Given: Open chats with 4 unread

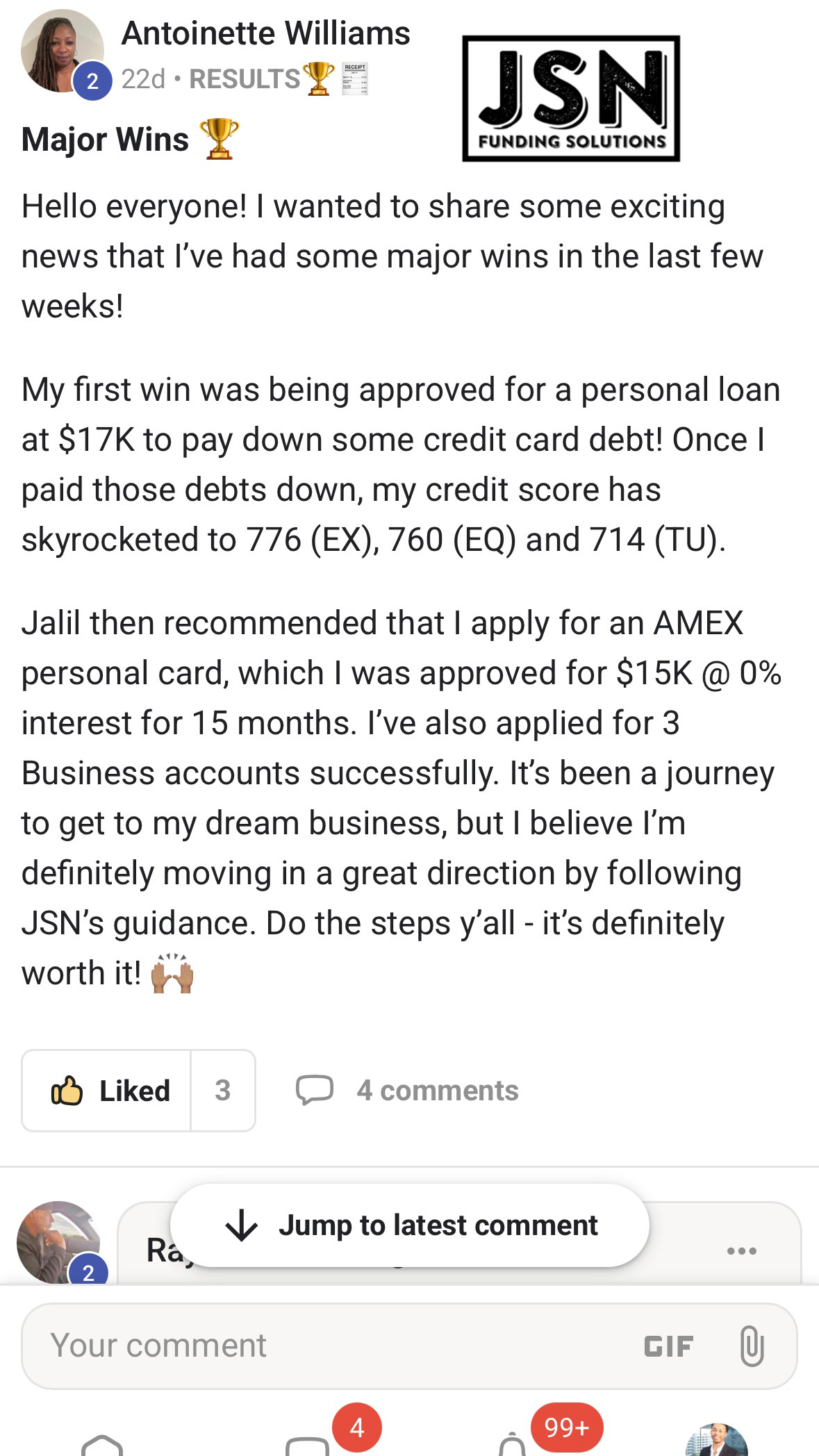Looking at the screenshot, I should click(308, 1443).
